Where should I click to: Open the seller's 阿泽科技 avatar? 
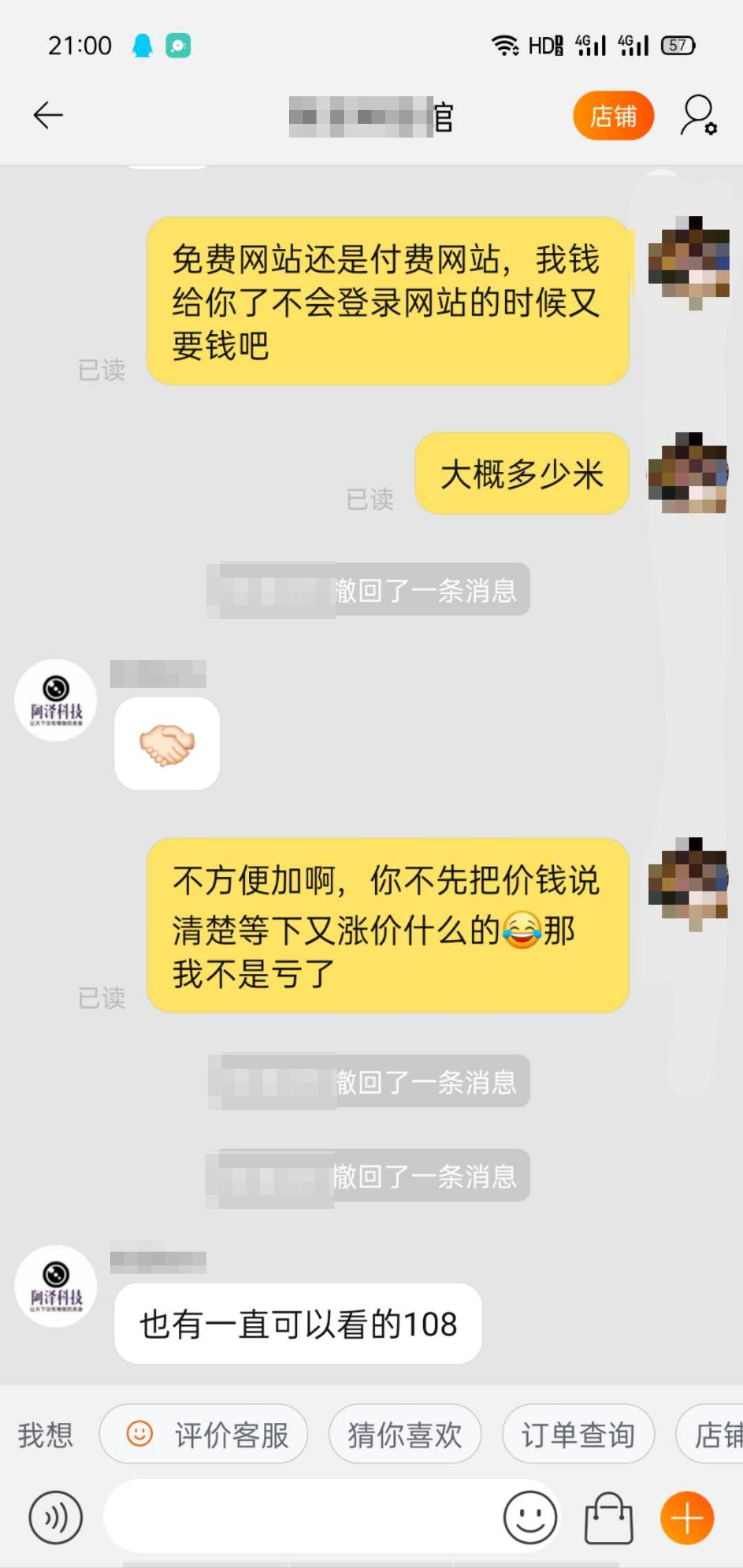(56, 1286)
